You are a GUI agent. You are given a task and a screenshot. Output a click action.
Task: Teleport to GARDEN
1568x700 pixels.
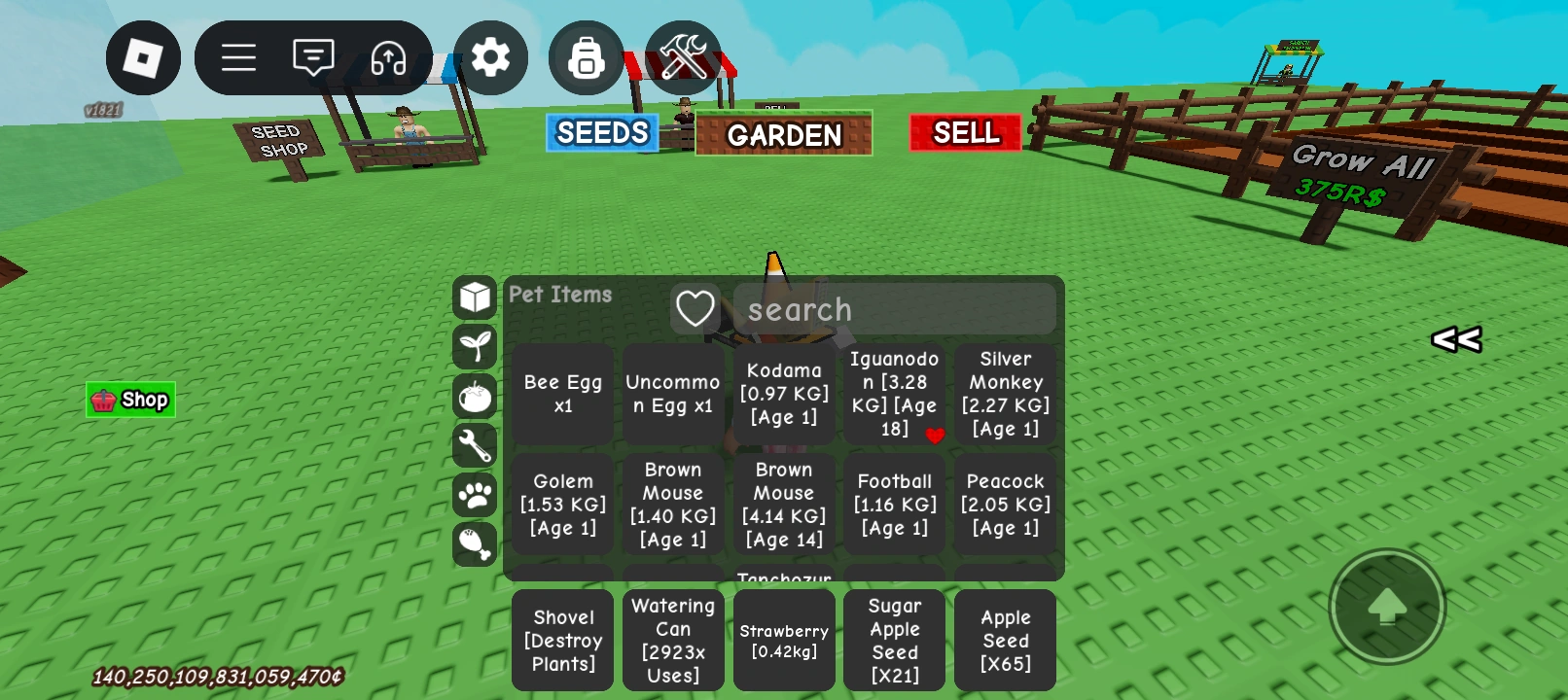[784, 134]
